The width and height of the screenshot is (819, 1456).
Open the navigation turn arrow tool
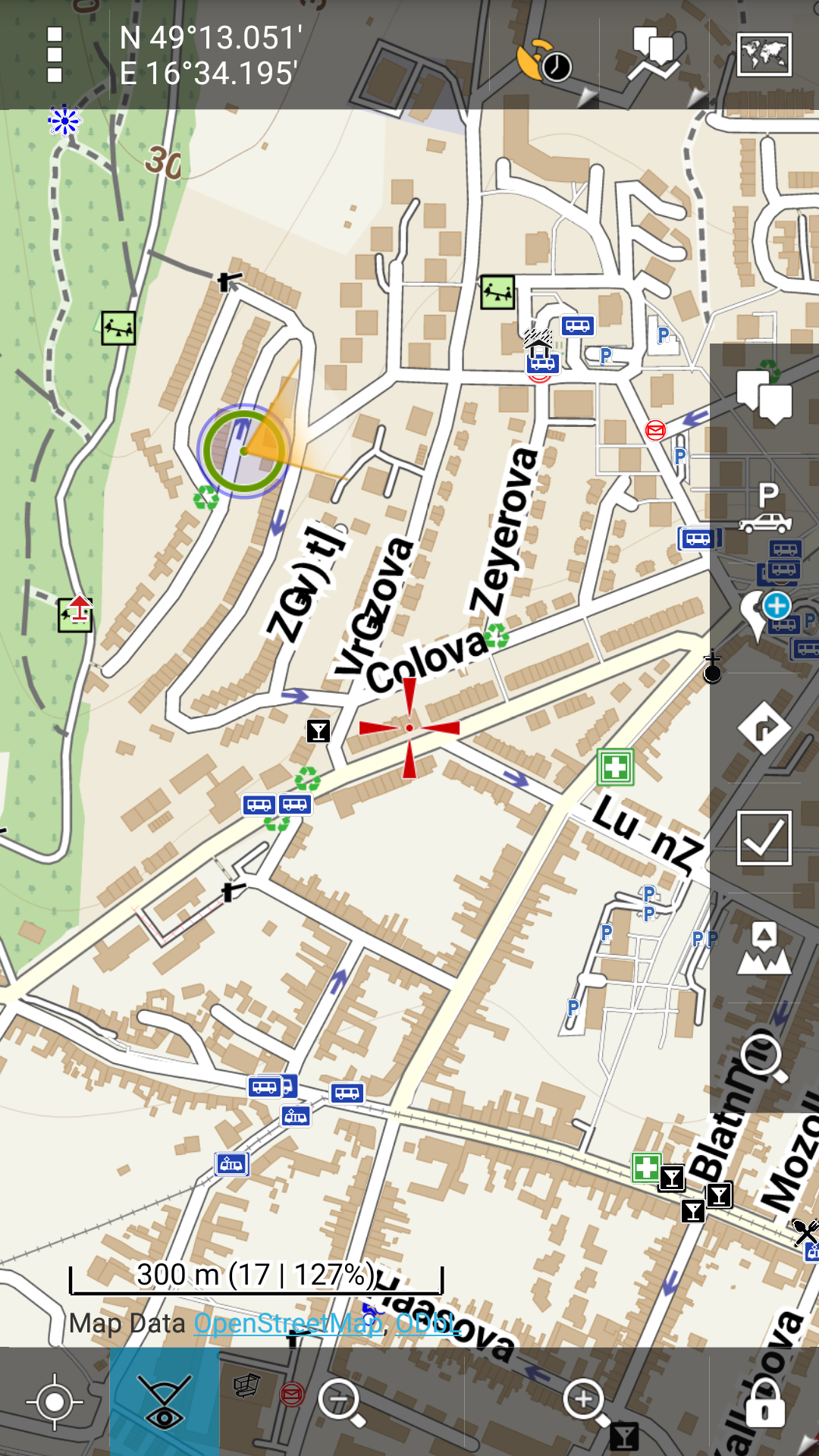(764, 728)
